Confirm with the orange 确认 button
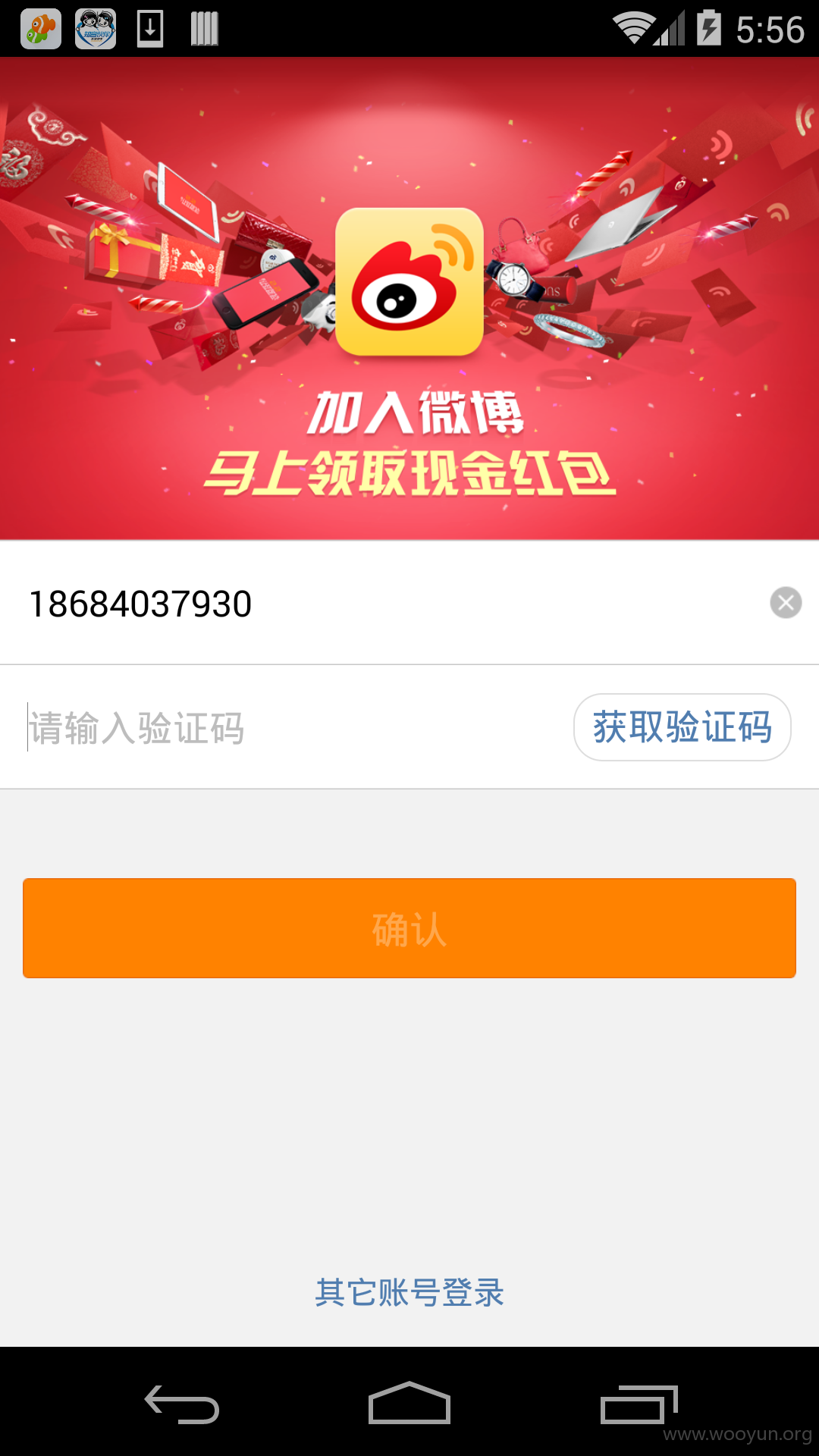This screenshot has height=1456, width=819. 409,928
